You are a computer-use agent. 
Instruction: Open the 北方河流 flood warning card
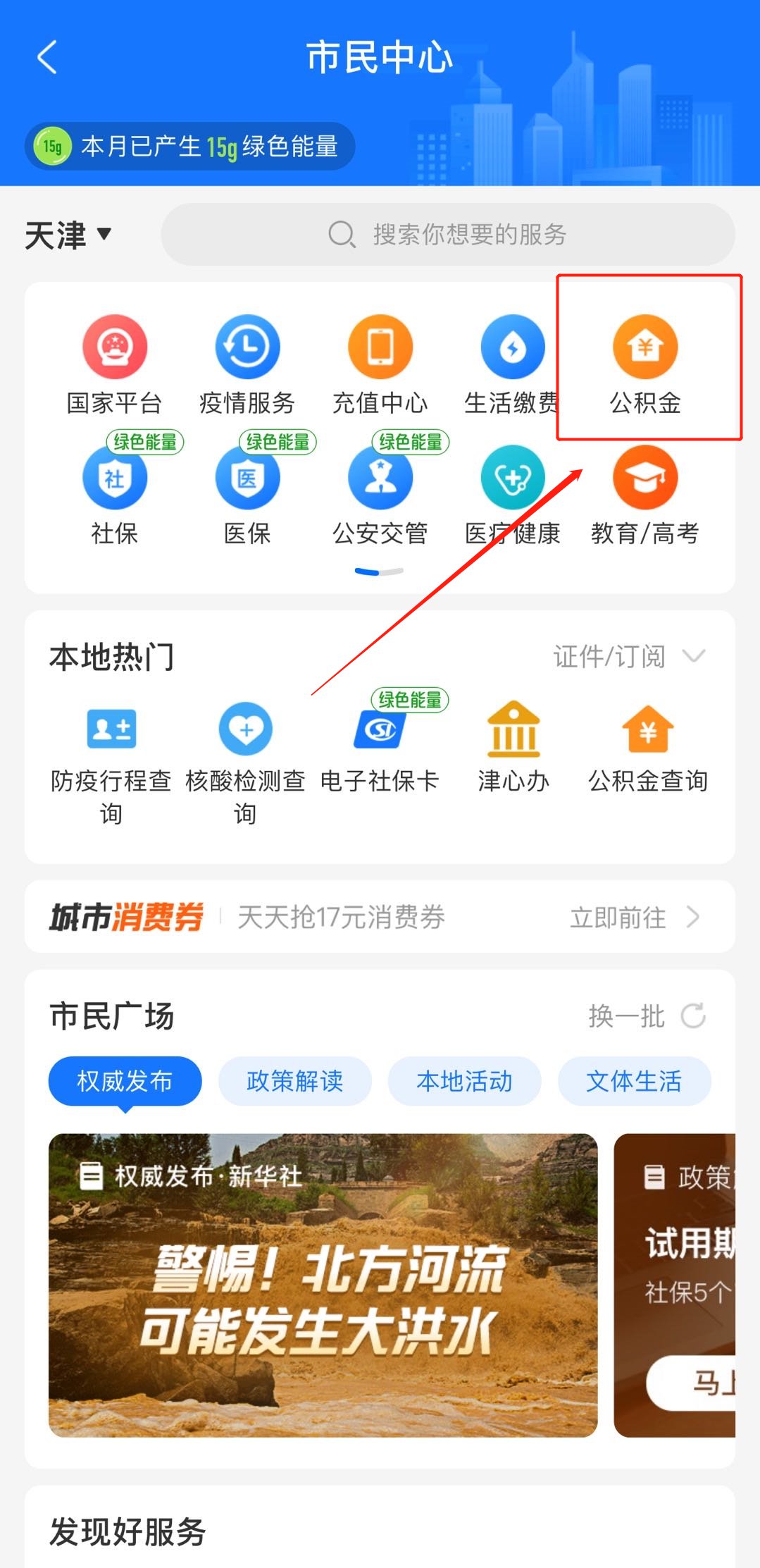pyautogui.click(x=323, y=1285)
